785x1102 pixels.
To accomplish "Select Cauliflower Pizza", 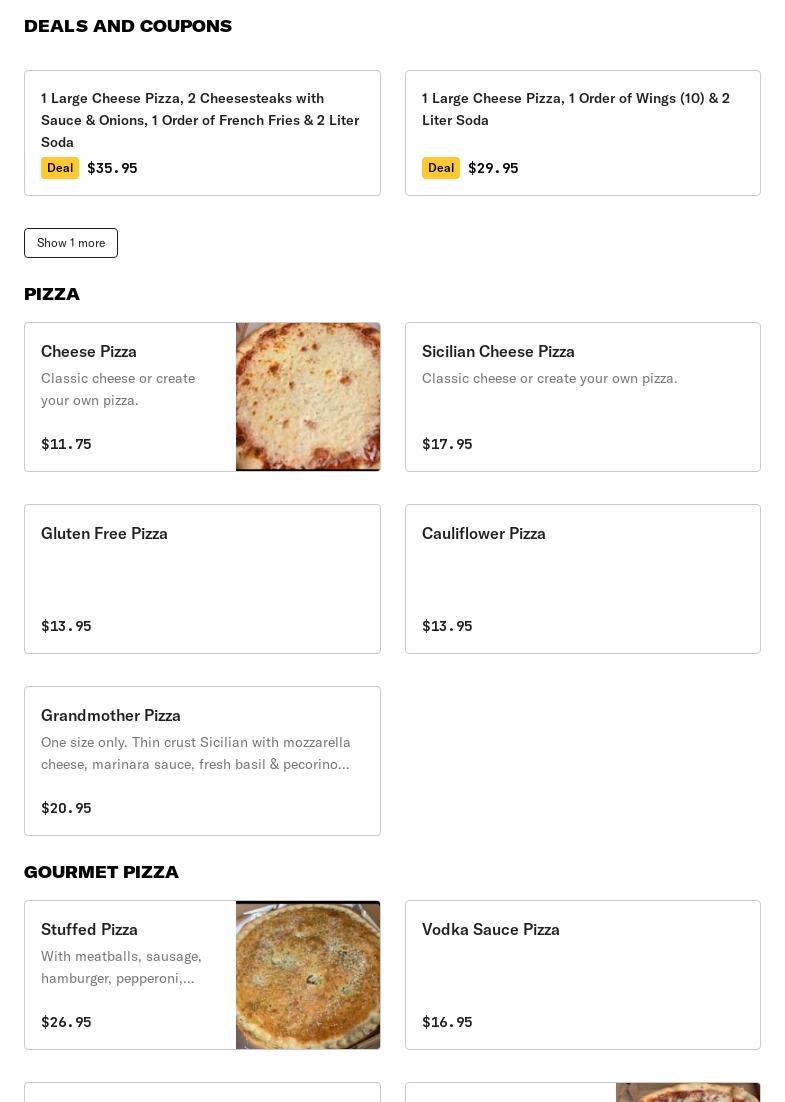I will tap(582, 579).
